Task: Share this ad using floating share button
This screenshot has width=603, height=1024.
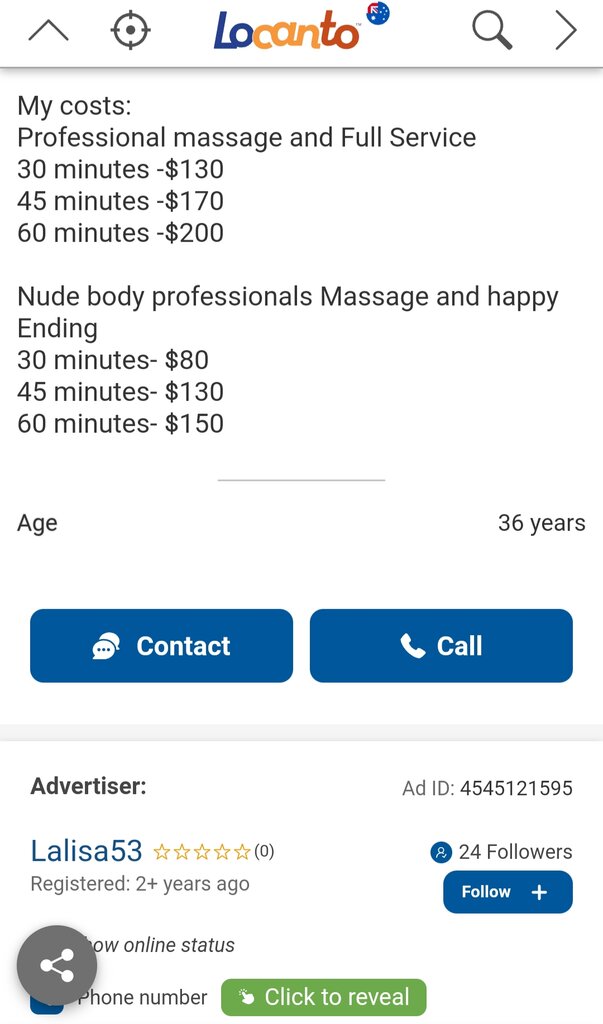Action: (57, 965)
